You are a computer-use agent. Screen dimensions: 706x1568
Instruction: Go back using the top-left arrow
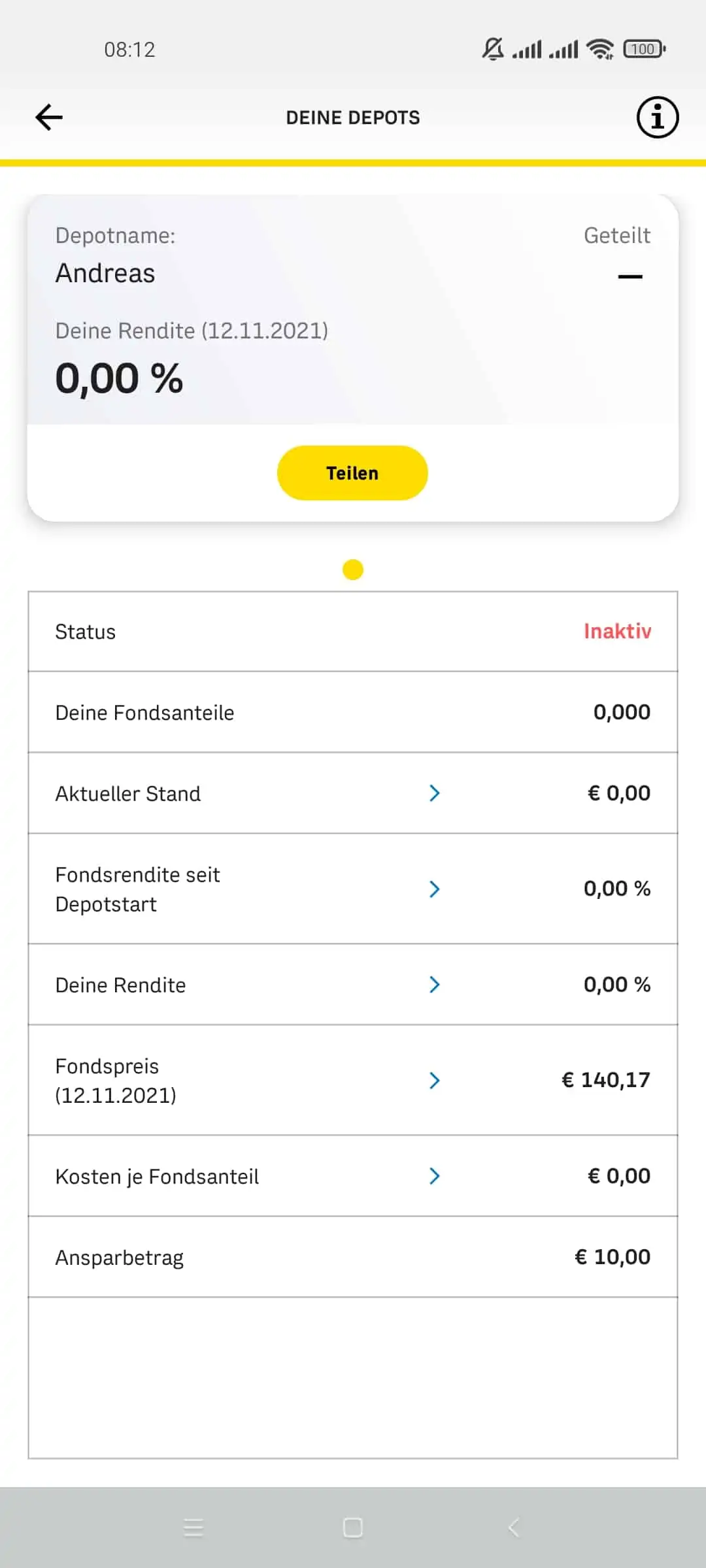(49, 118)
